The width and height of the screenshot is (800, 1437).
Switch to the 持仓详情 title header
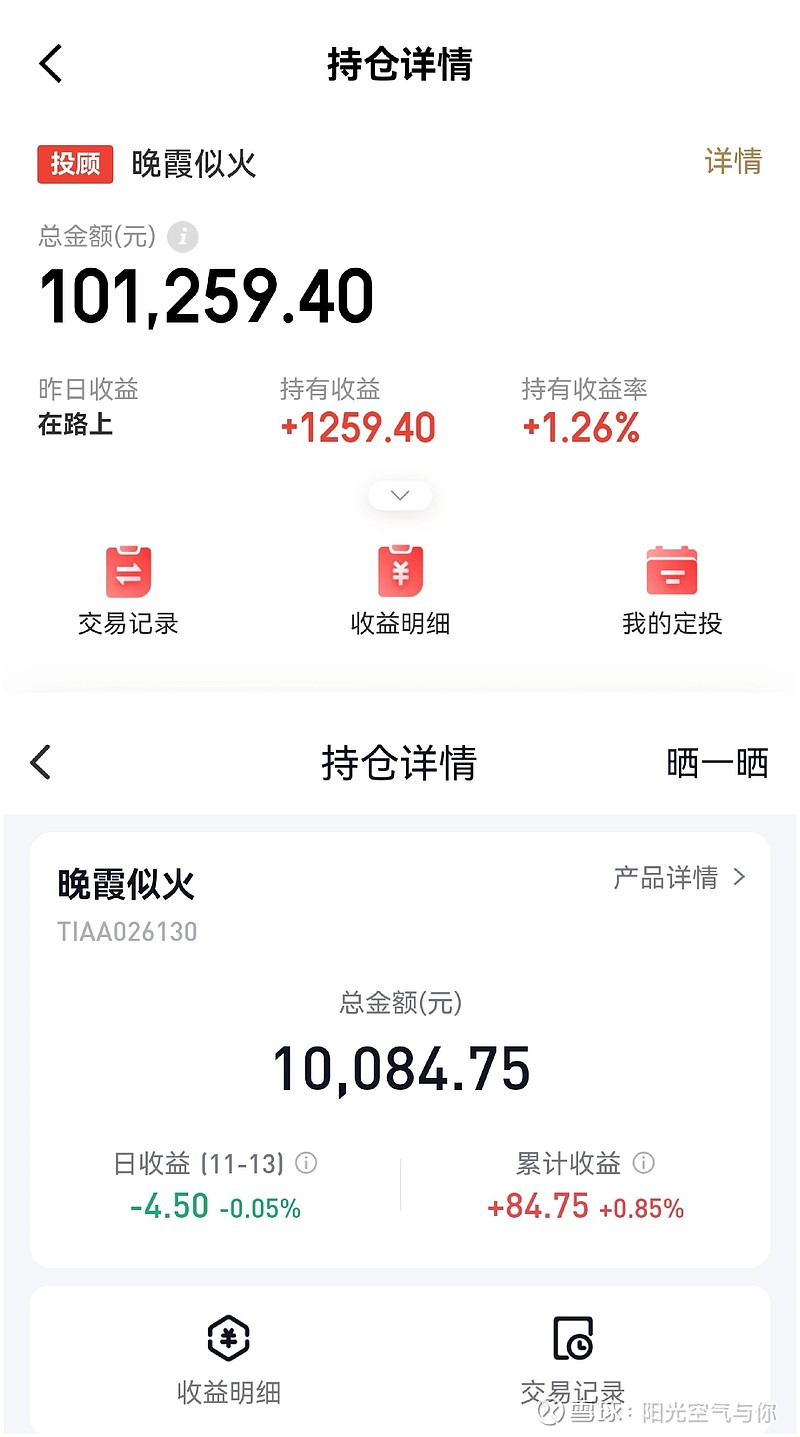pos(400,763)
